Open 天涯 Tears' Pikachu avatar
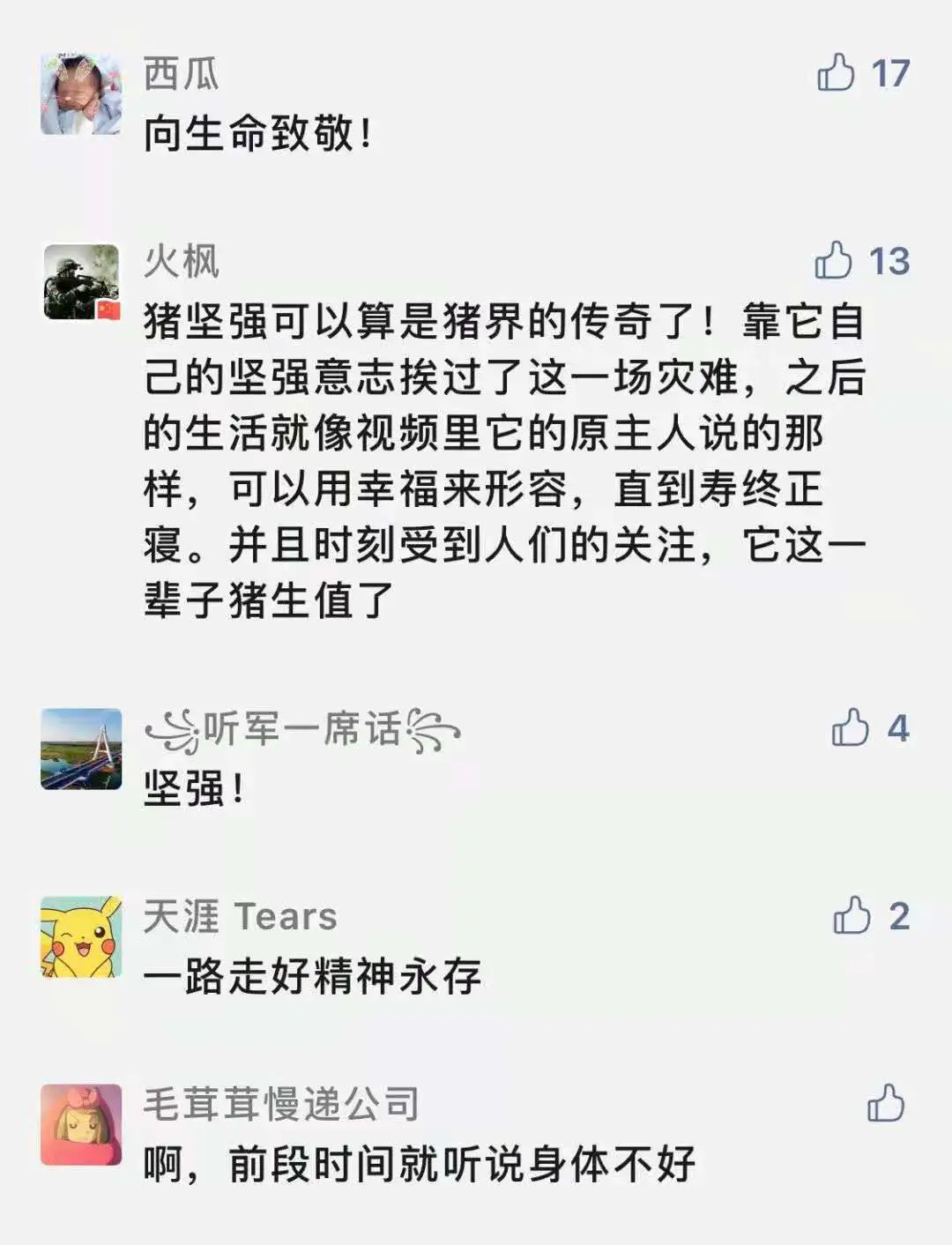Screen dimensions: 952x1245 [81, 936]
